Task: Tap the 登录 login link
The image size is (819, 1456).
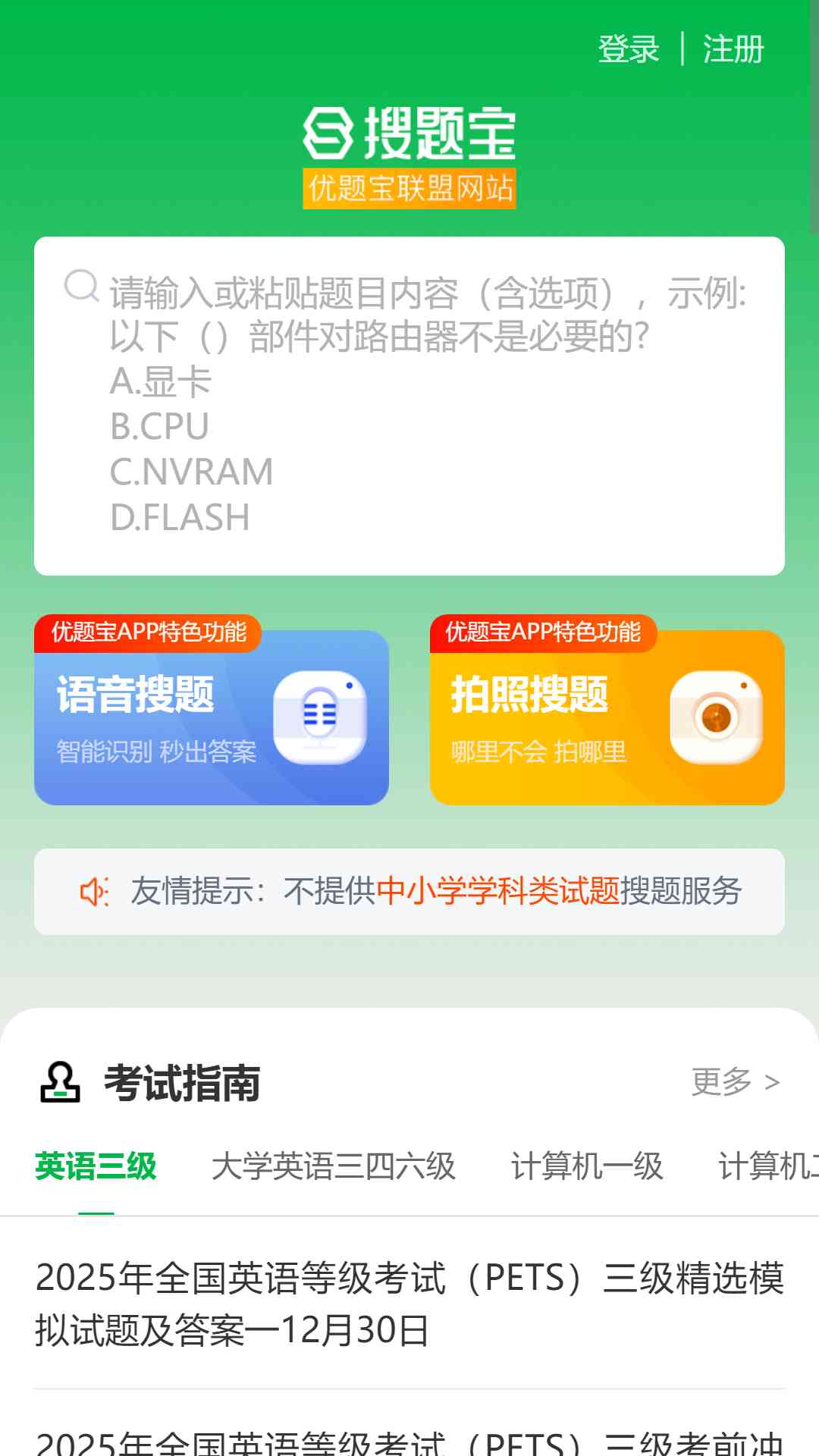Action: [x=628, y=49]
